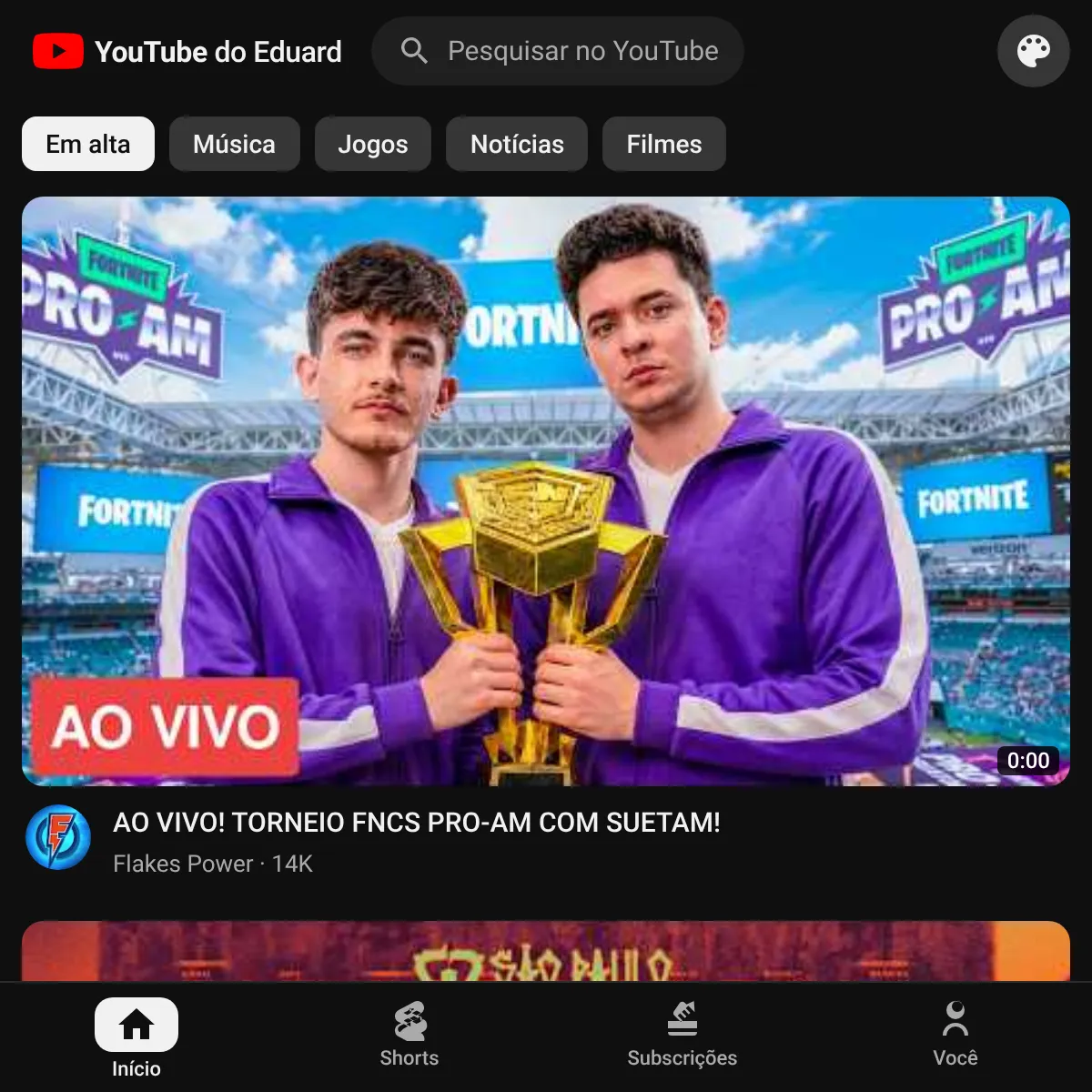This screenshot has height=1092, width=1092.
Task: Open the Você profile tab
Action: tap(955, 1035)
